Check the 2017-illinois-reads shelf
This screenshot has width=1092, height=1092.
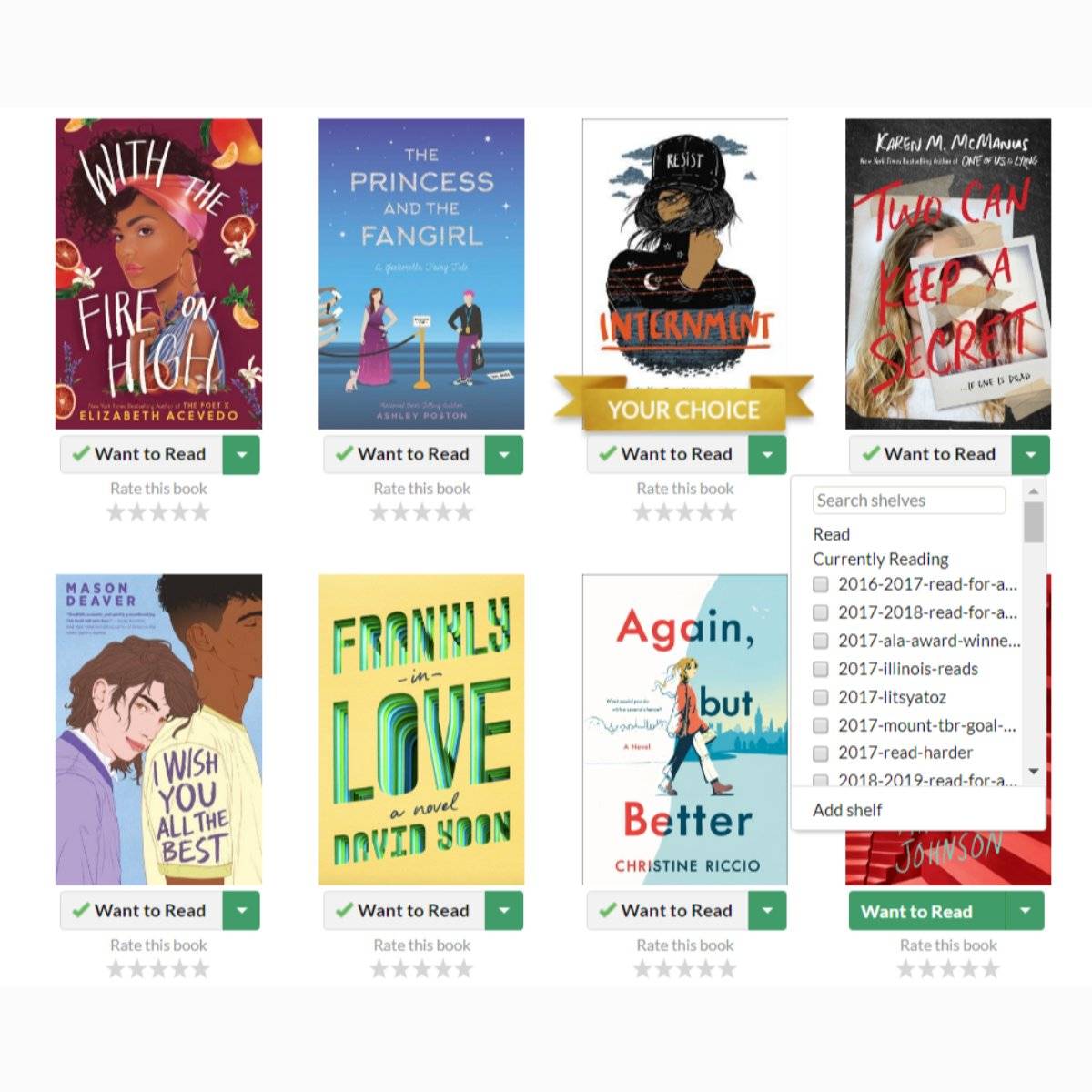(821, 669)
